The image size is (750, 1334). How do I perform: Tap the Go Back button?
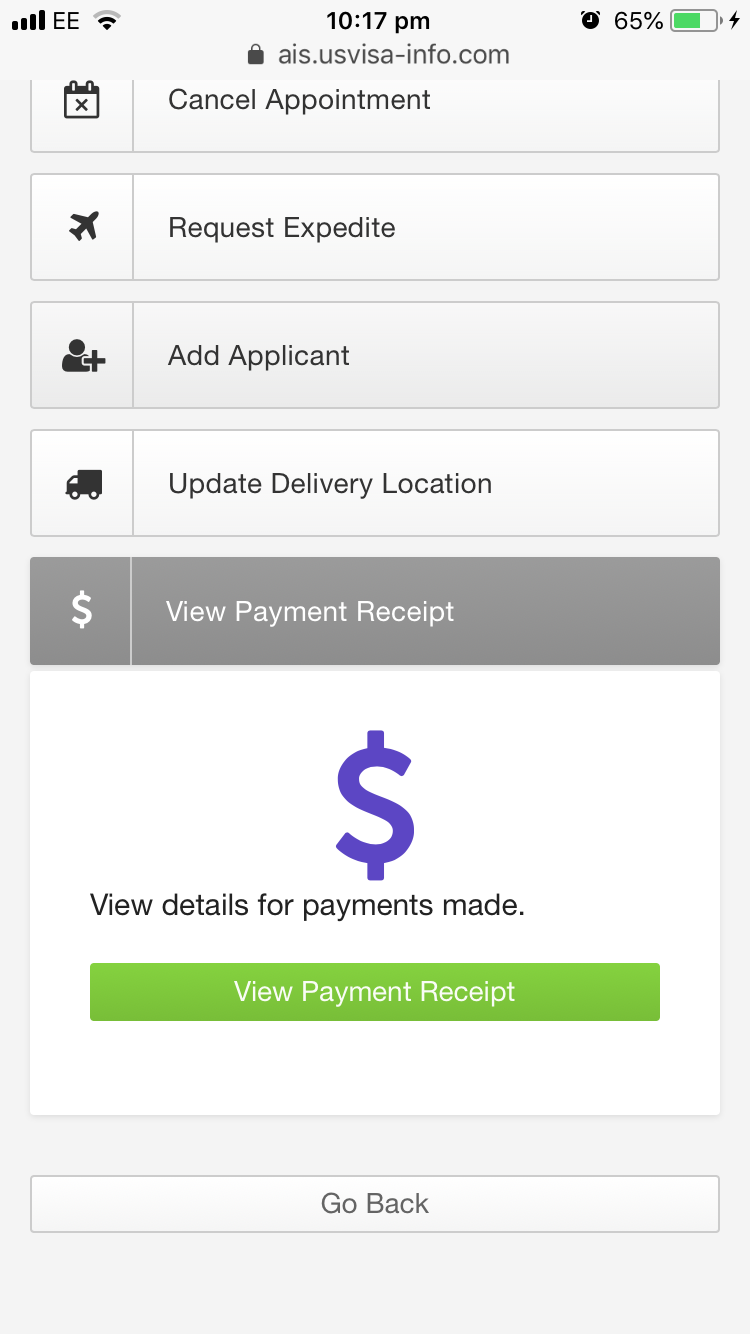click(x=375, y=1203)
